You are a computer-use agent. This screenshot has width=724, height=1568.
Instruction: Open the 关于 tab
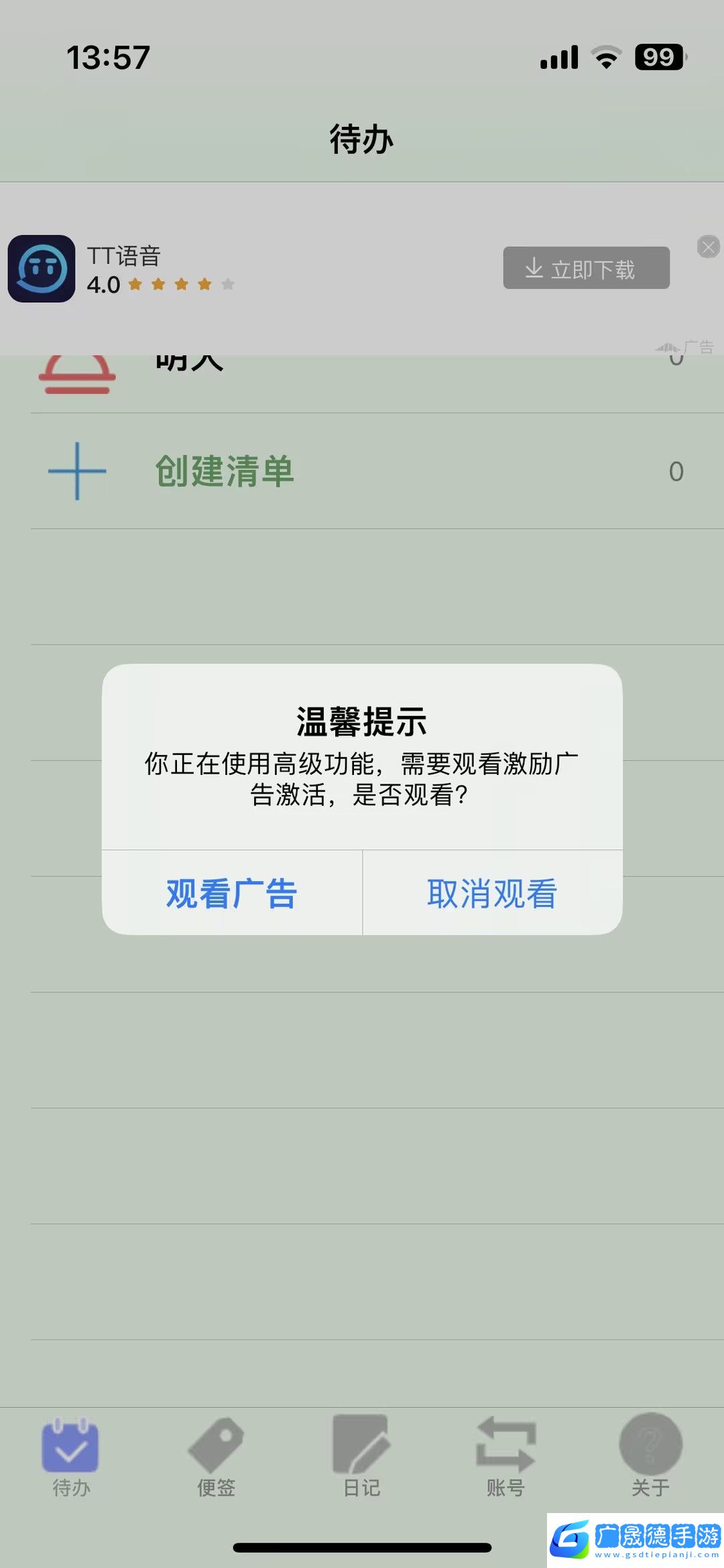[x=650, y=1456]
